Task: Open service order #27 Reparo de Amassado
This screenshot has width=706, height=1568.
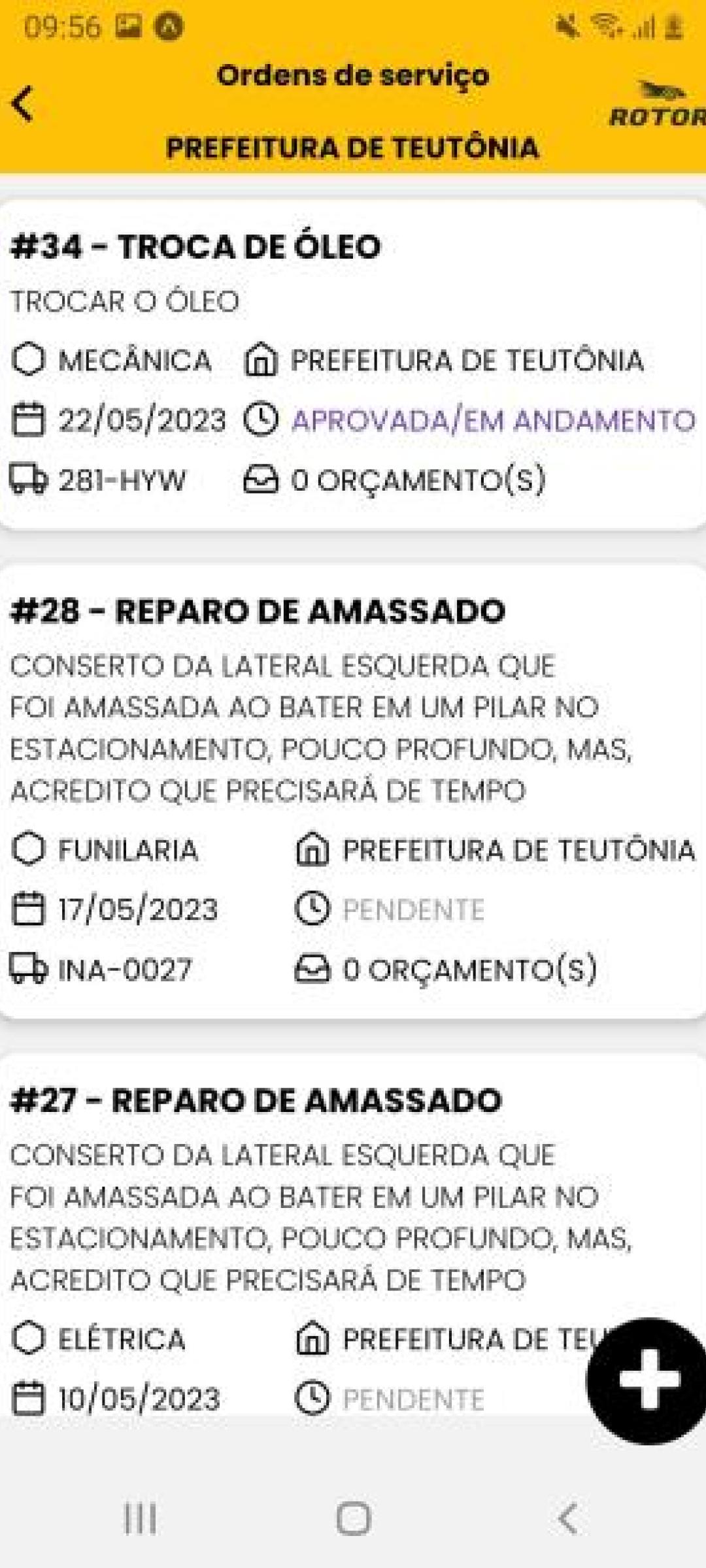Action: [x=353, y=1233]
